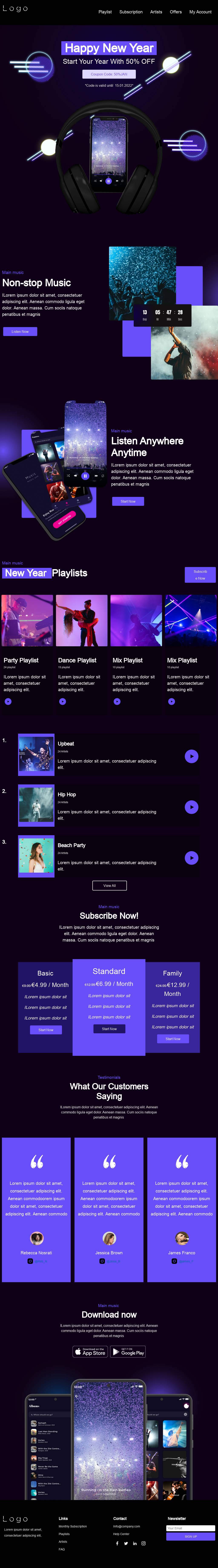Play the Dance Playlist

(62, 702)
